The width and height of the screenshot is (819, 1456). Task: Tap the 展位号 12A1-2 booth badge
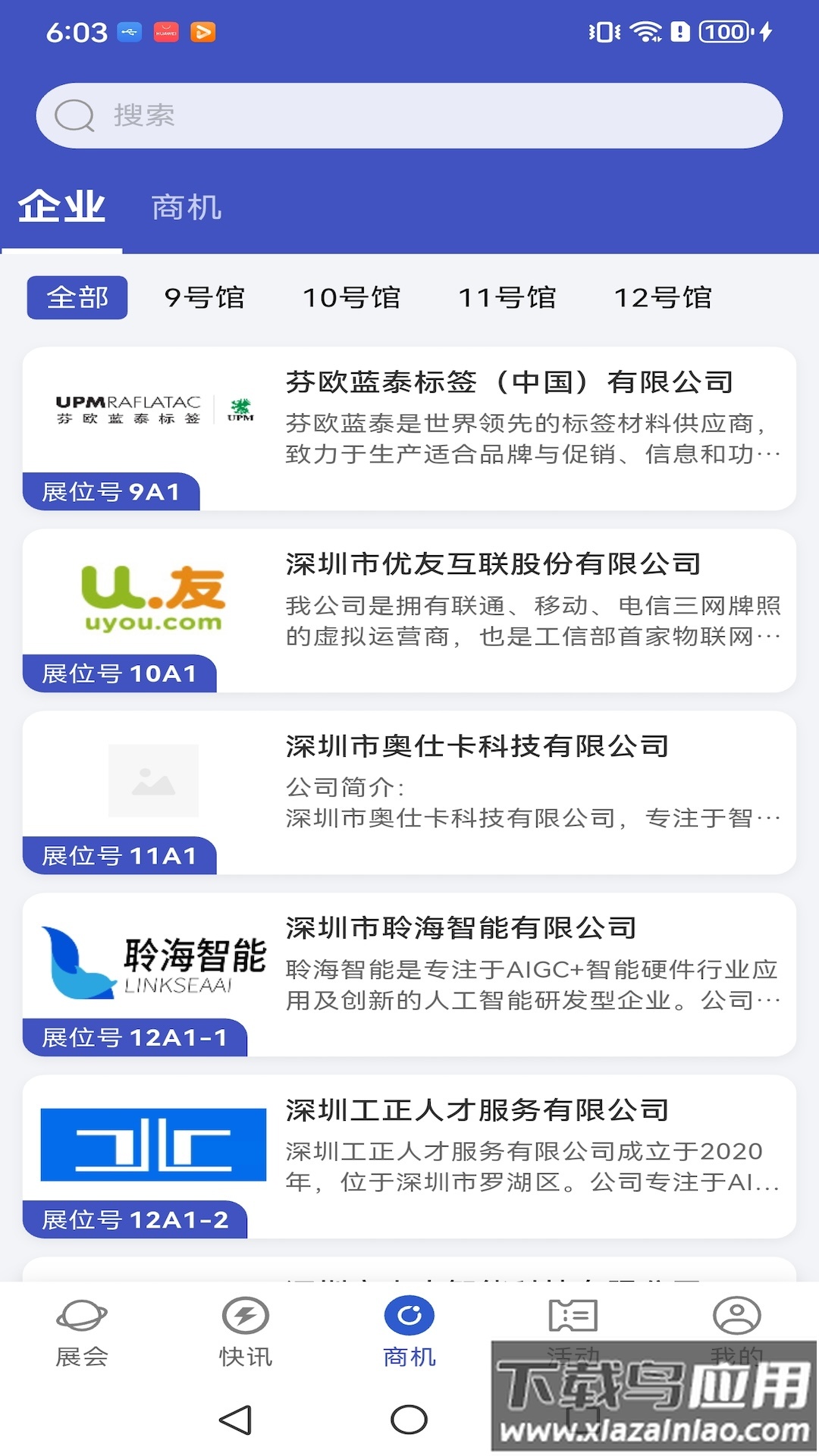point(135,1221)
